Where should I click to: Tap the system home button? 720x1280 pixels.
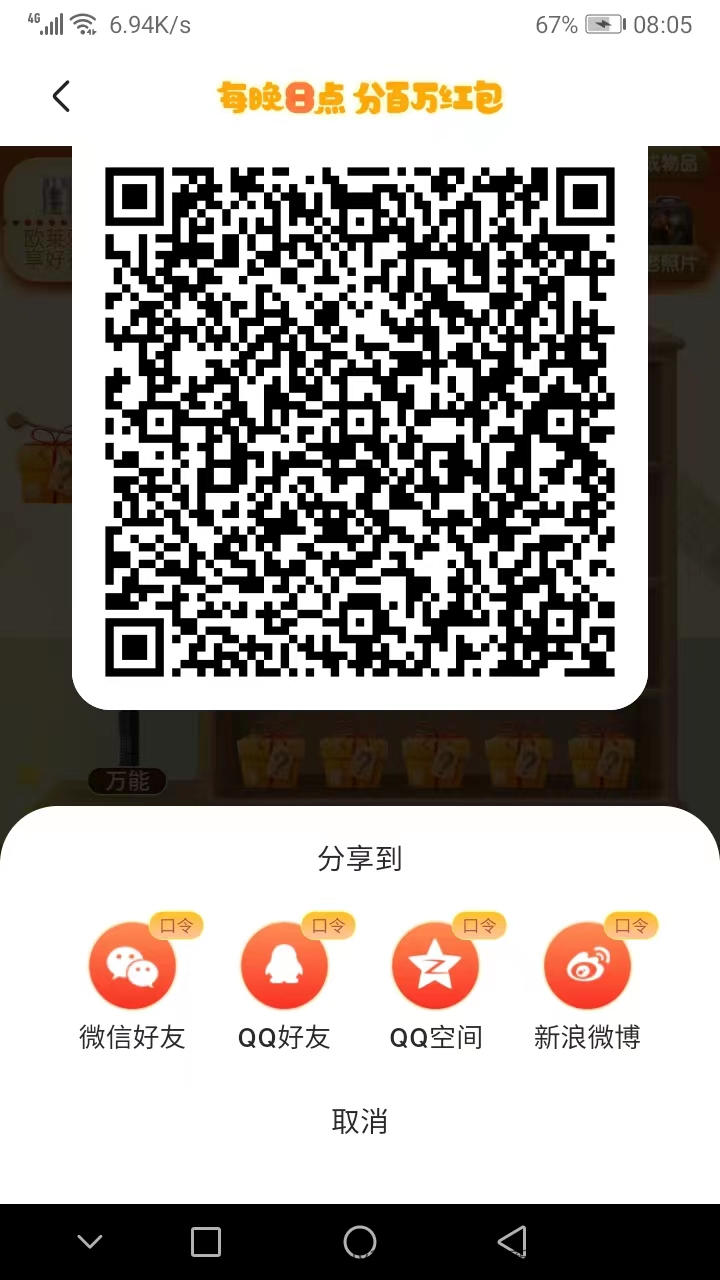pyautogui.click(x=360, y=1241)
